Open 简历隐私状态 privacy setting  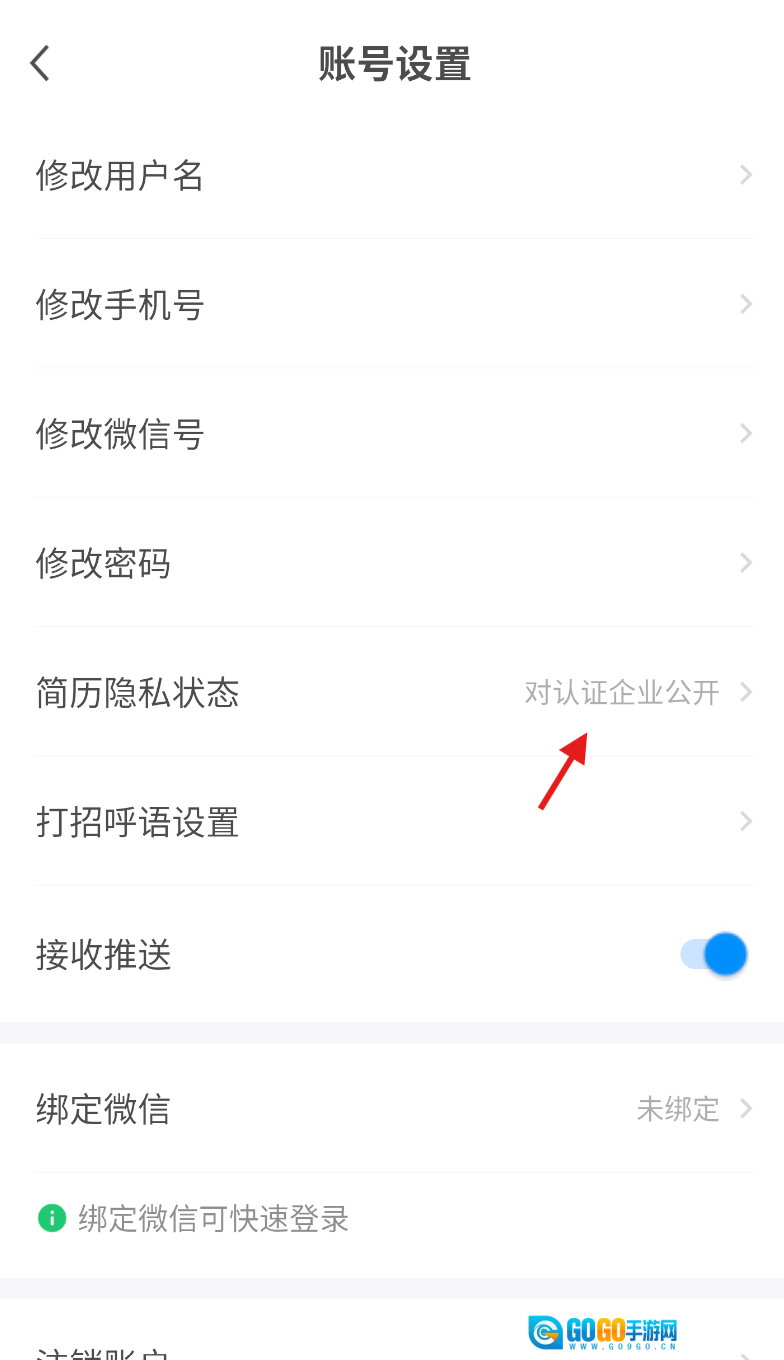(392, 692)
